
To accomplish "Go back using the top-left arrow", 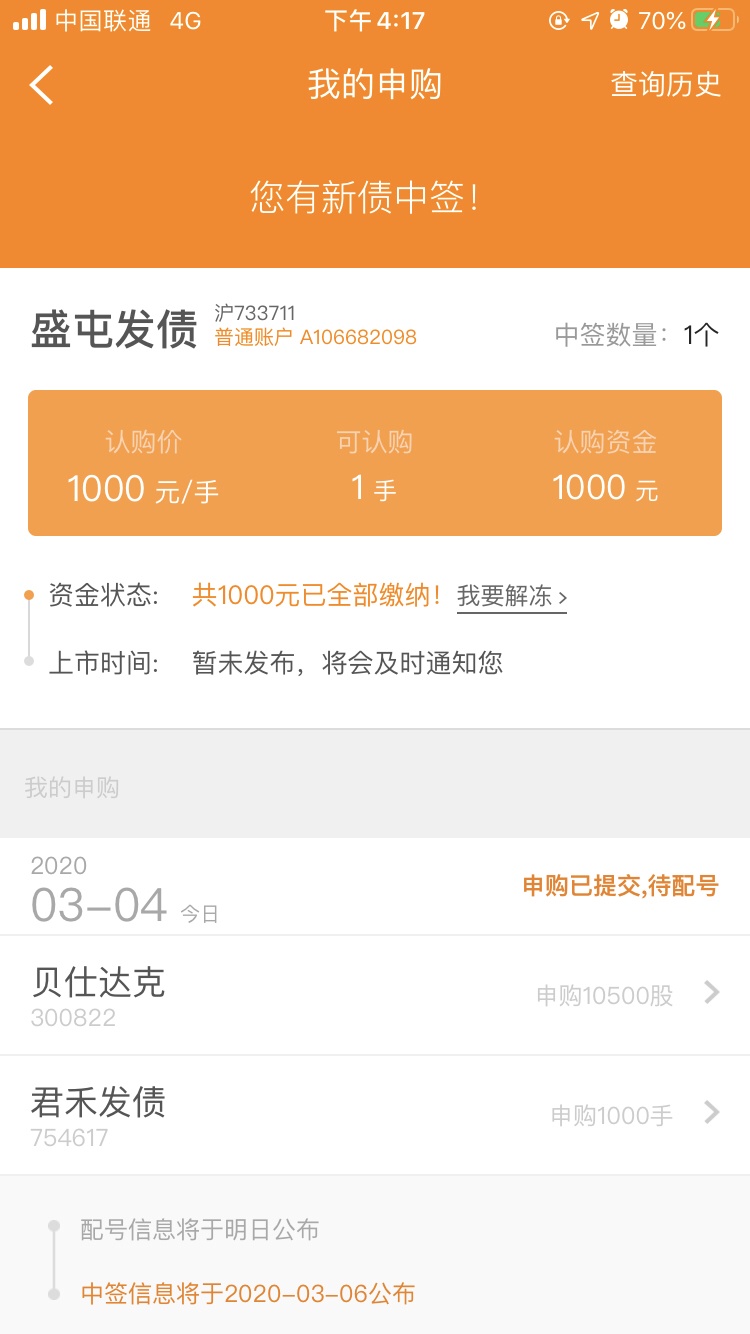I will click(41, 85).
